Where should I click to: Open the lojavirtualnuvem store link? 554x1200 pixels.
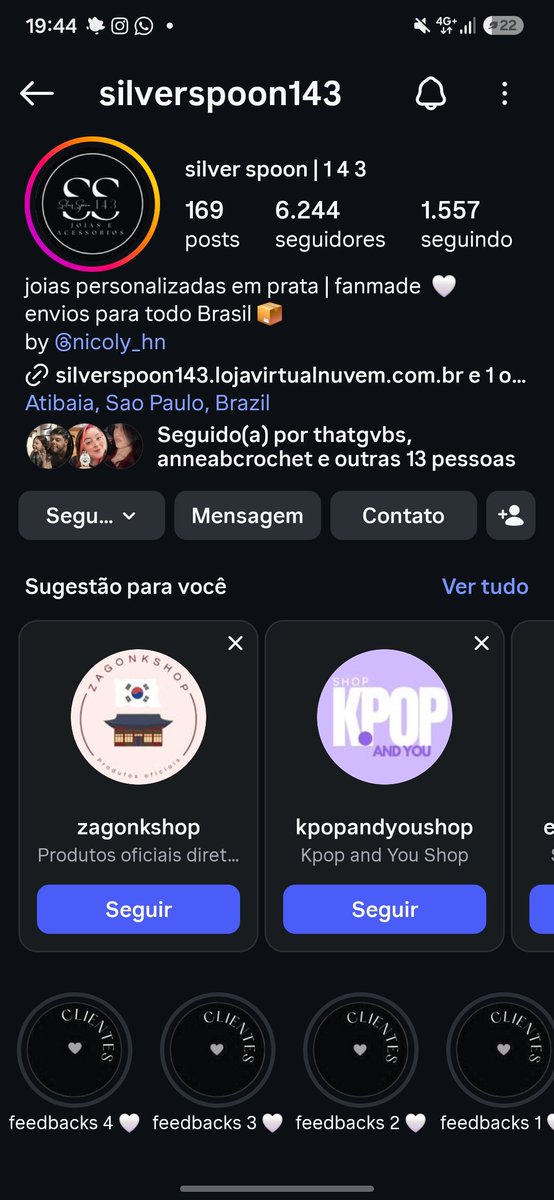(x=276, y=375)
